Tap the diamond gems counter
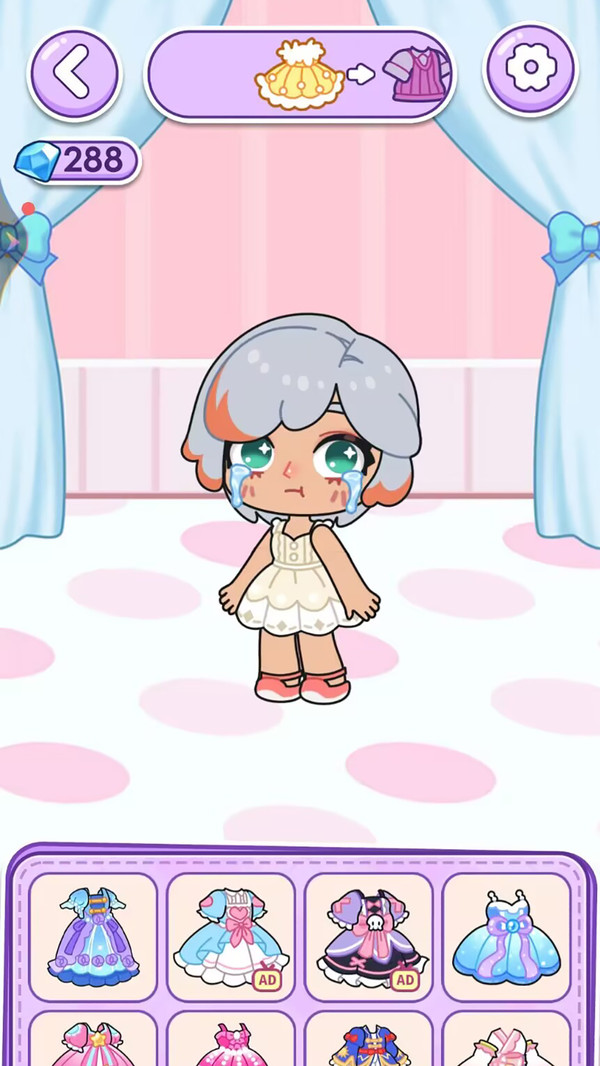Screen dimensions: 600x1066 pyautogui.click(x=78, y=160)
